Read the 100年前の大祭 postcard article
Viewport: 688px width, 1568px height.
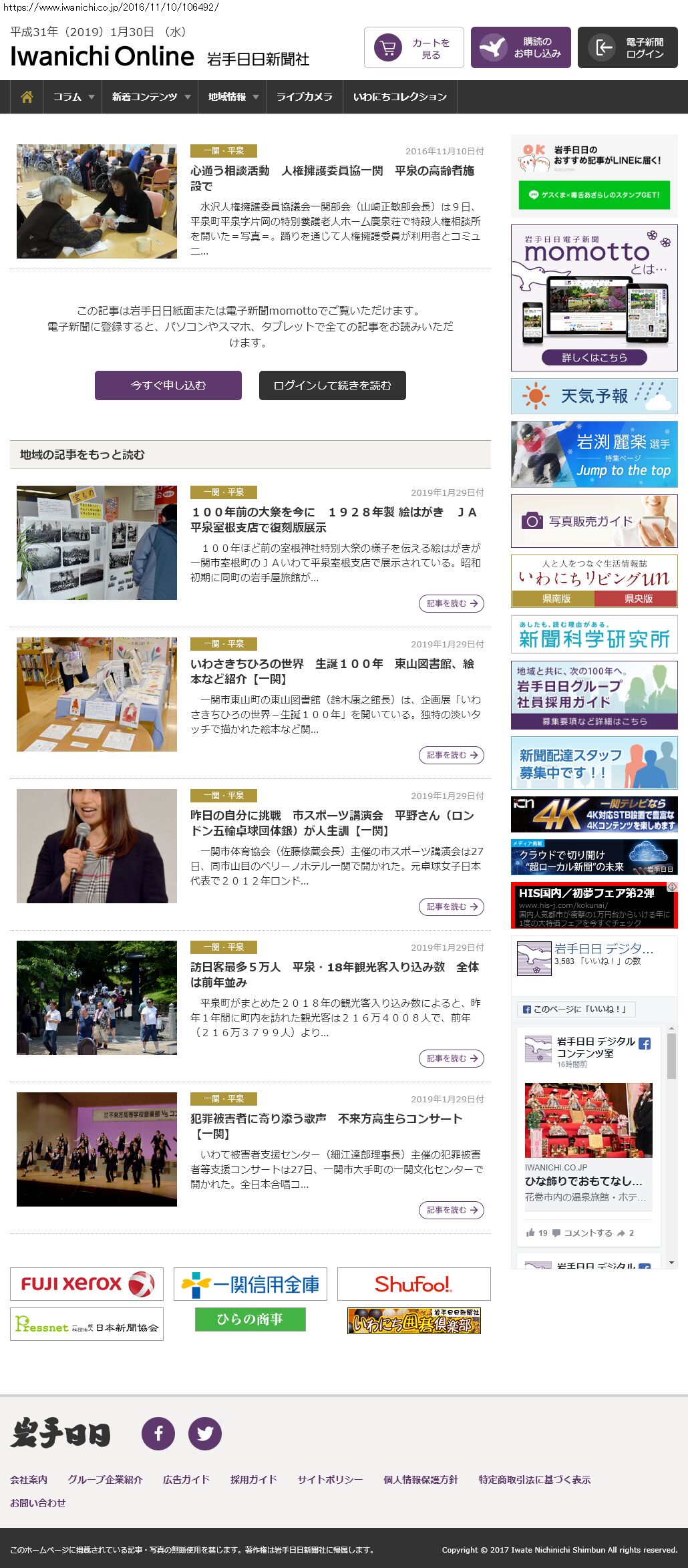tap(333, 520)
